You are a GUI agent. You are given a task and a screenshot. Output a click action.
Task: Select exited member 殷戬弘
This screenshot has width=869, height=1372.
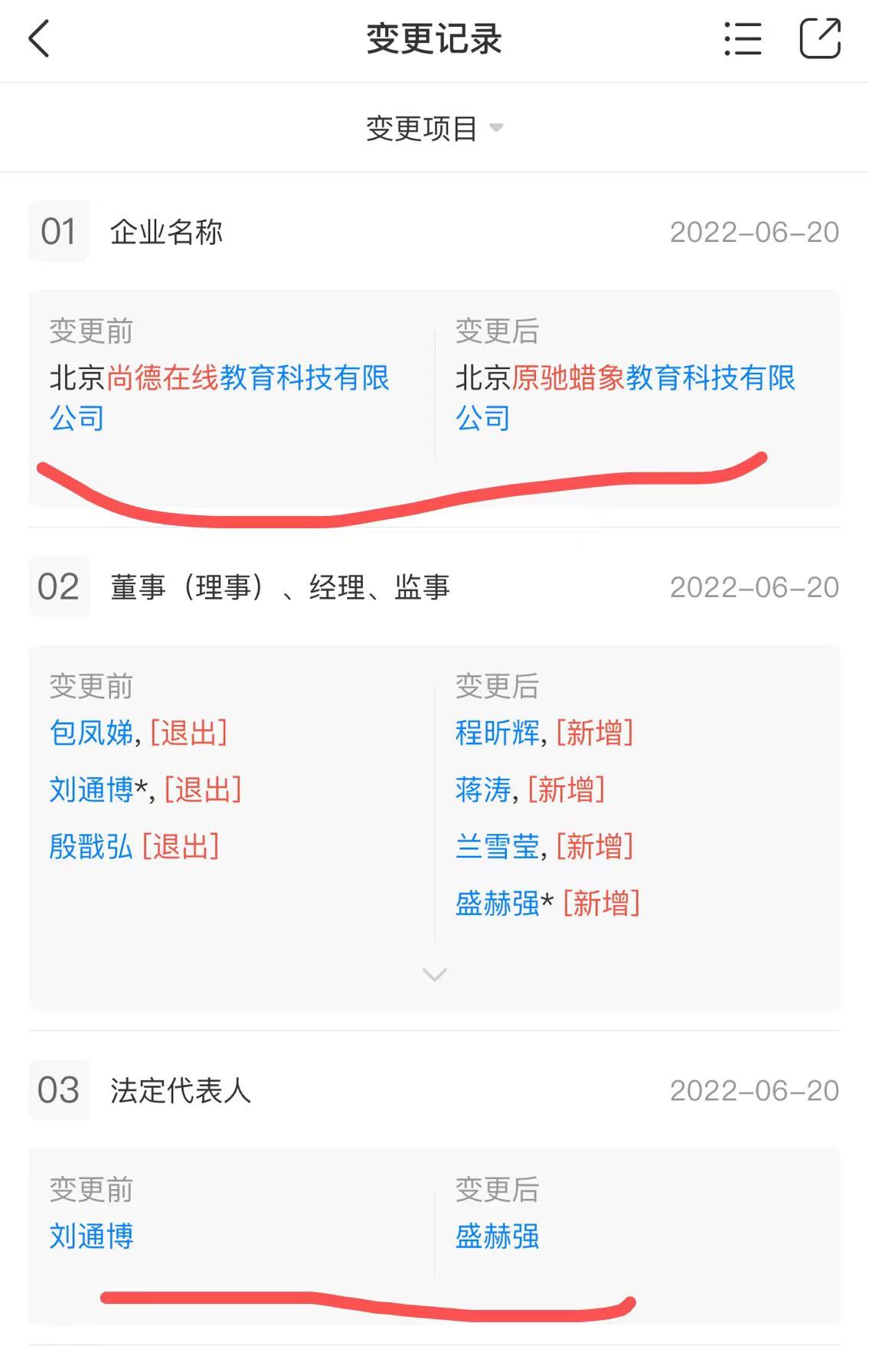tap(90, 846)
